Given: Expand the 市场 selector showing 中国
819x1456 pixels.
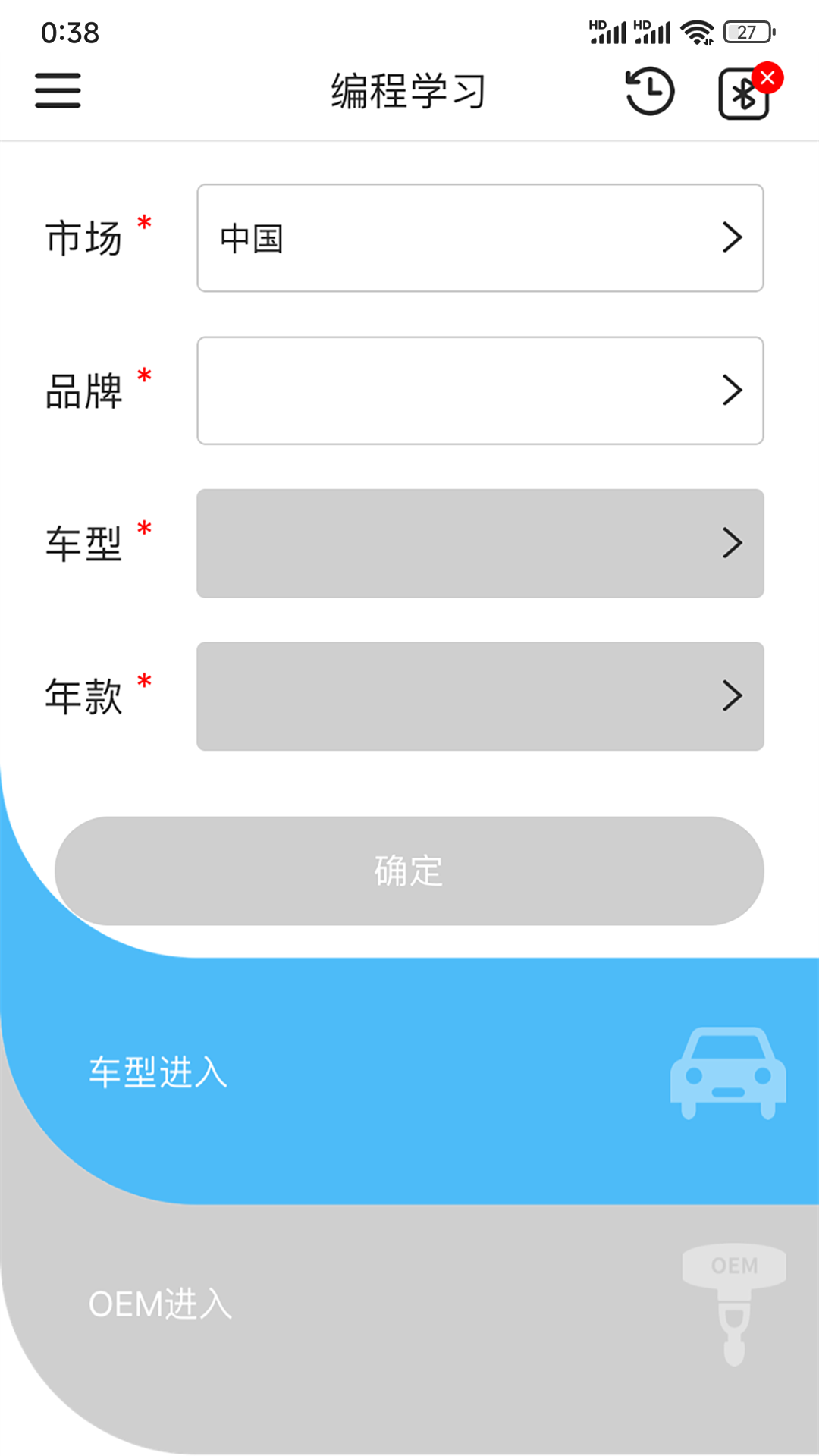Looking at the screenshot, I should coord(479,238).
